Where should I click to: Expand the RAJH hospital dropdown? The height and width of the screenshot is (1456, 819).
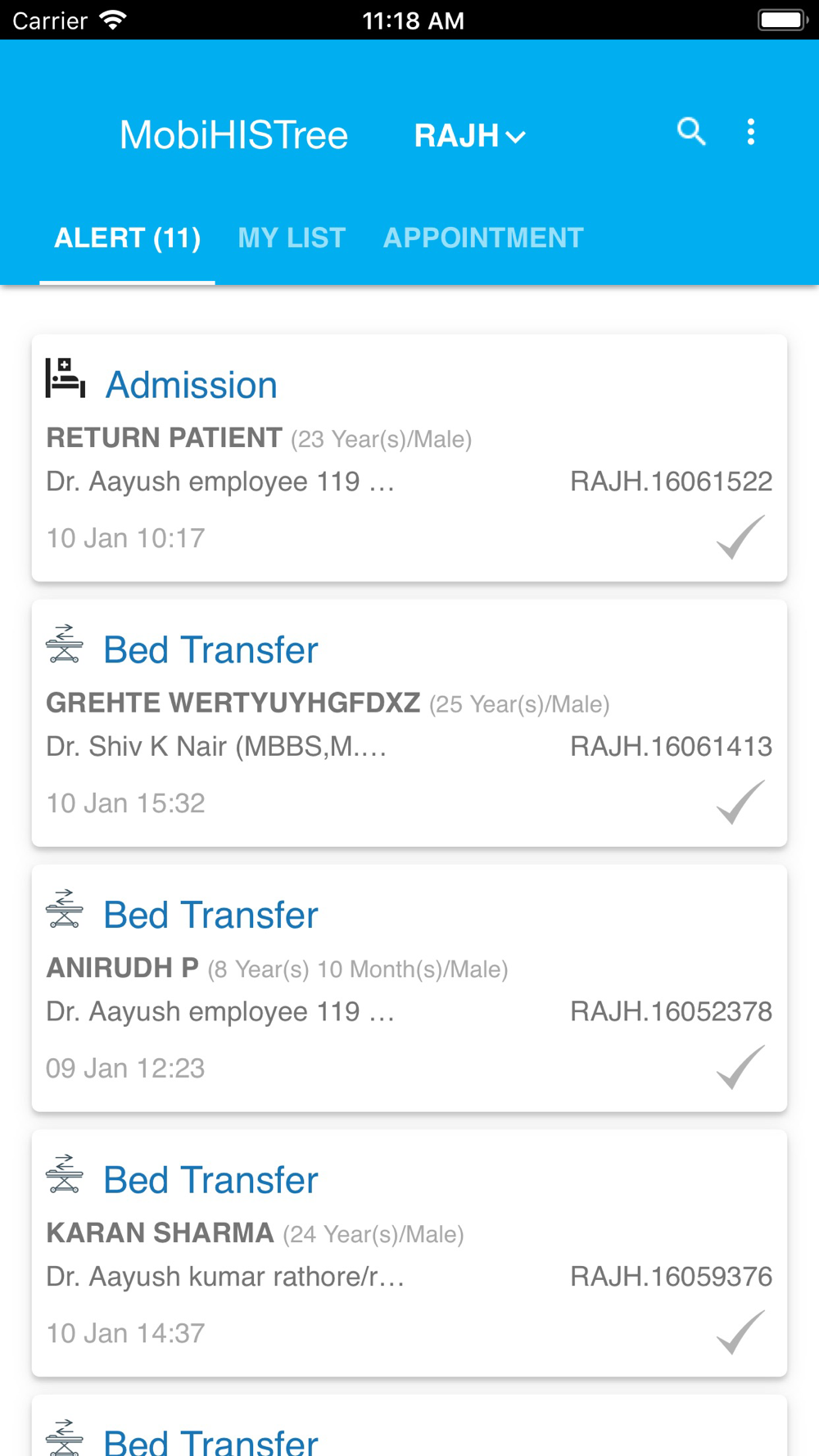click(x=469, y=136)
